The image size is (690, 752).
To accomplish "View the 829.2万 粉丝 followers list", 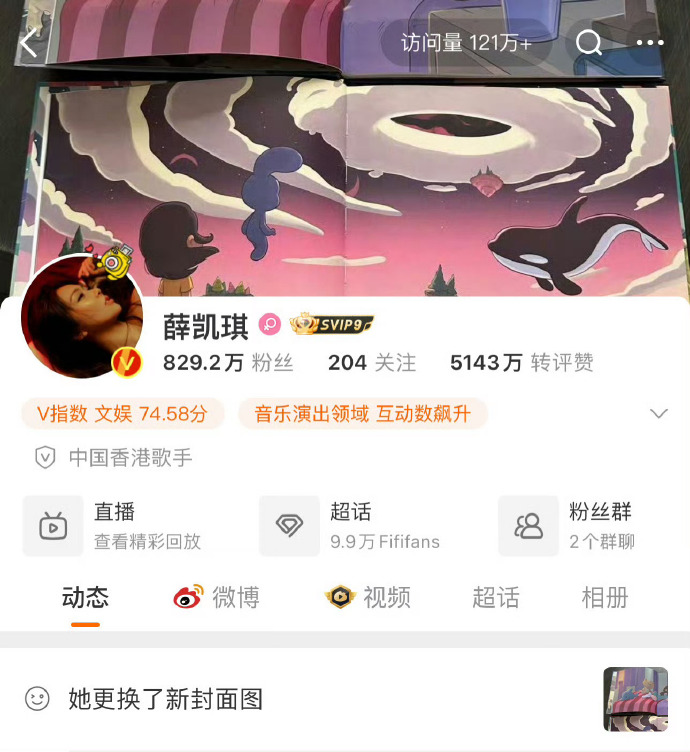I will 228,363.
